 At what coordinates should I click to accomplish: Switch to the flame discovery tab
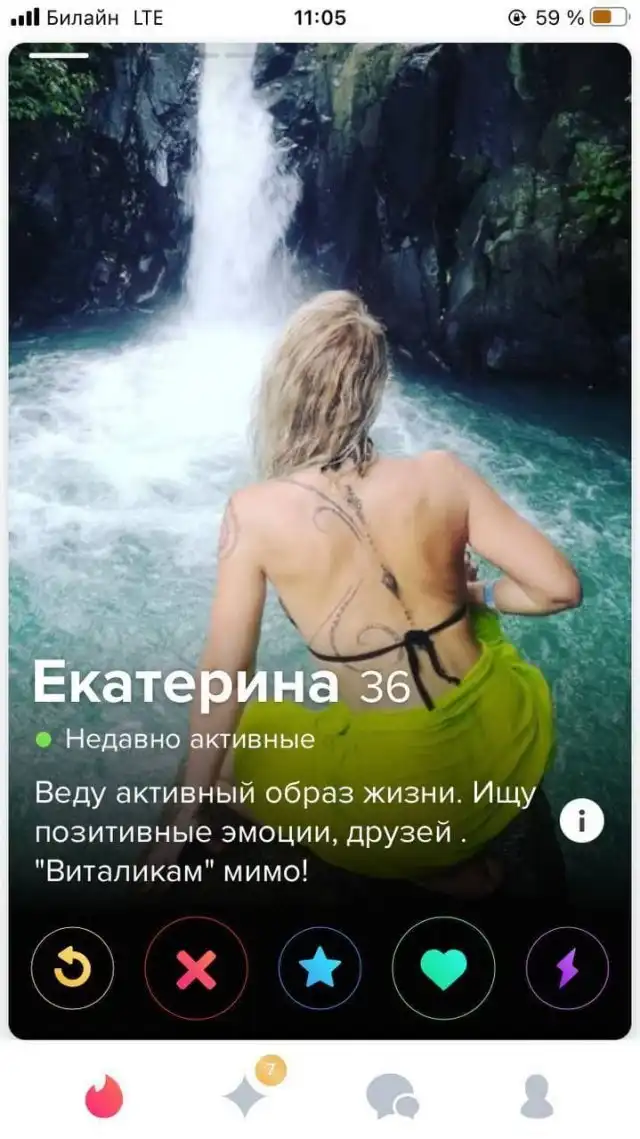tap(104, 1097)
